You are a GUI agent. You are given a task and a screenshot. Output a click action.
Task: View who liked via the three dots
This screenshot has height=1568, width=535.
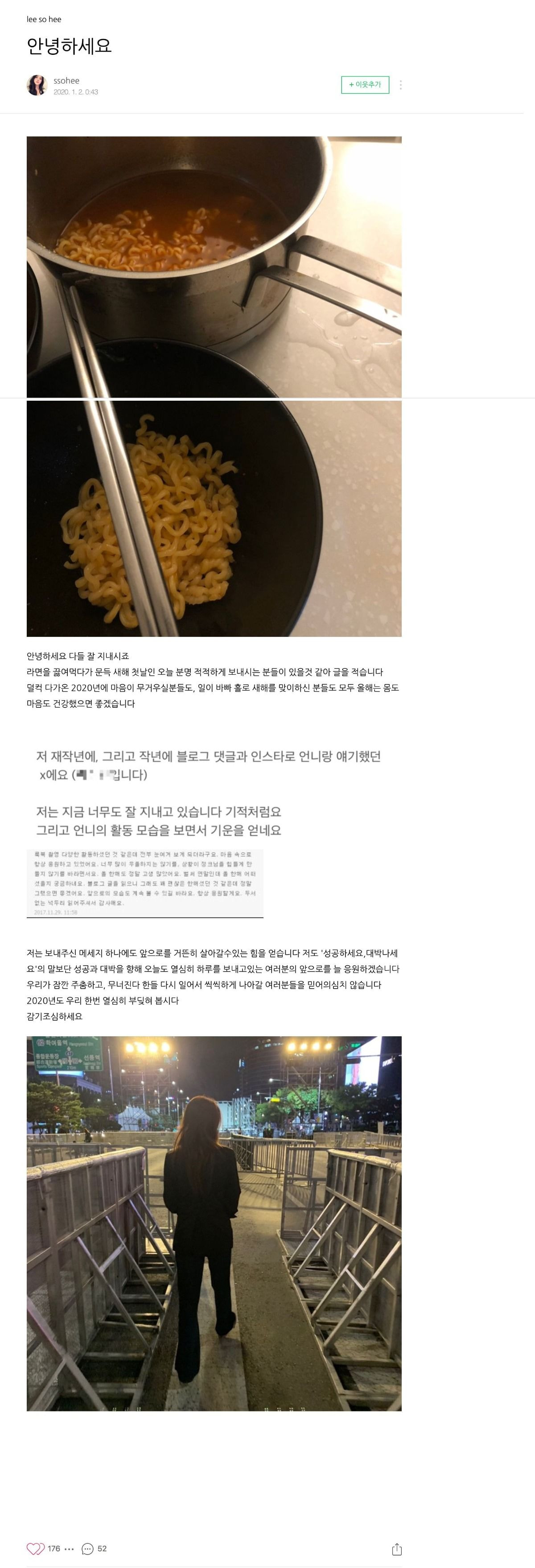[69, 1548]
